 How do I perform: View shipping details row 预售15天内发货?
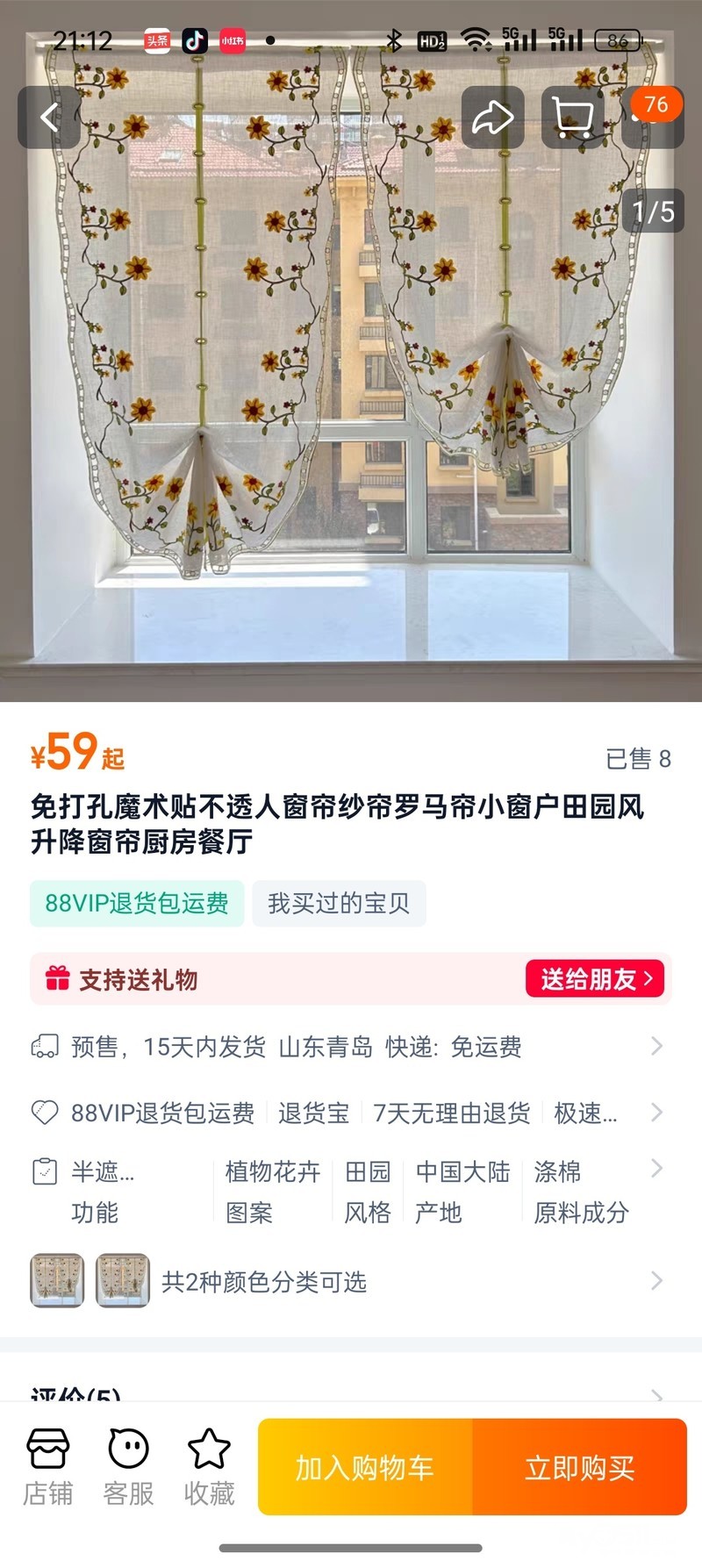point(349,1047)
